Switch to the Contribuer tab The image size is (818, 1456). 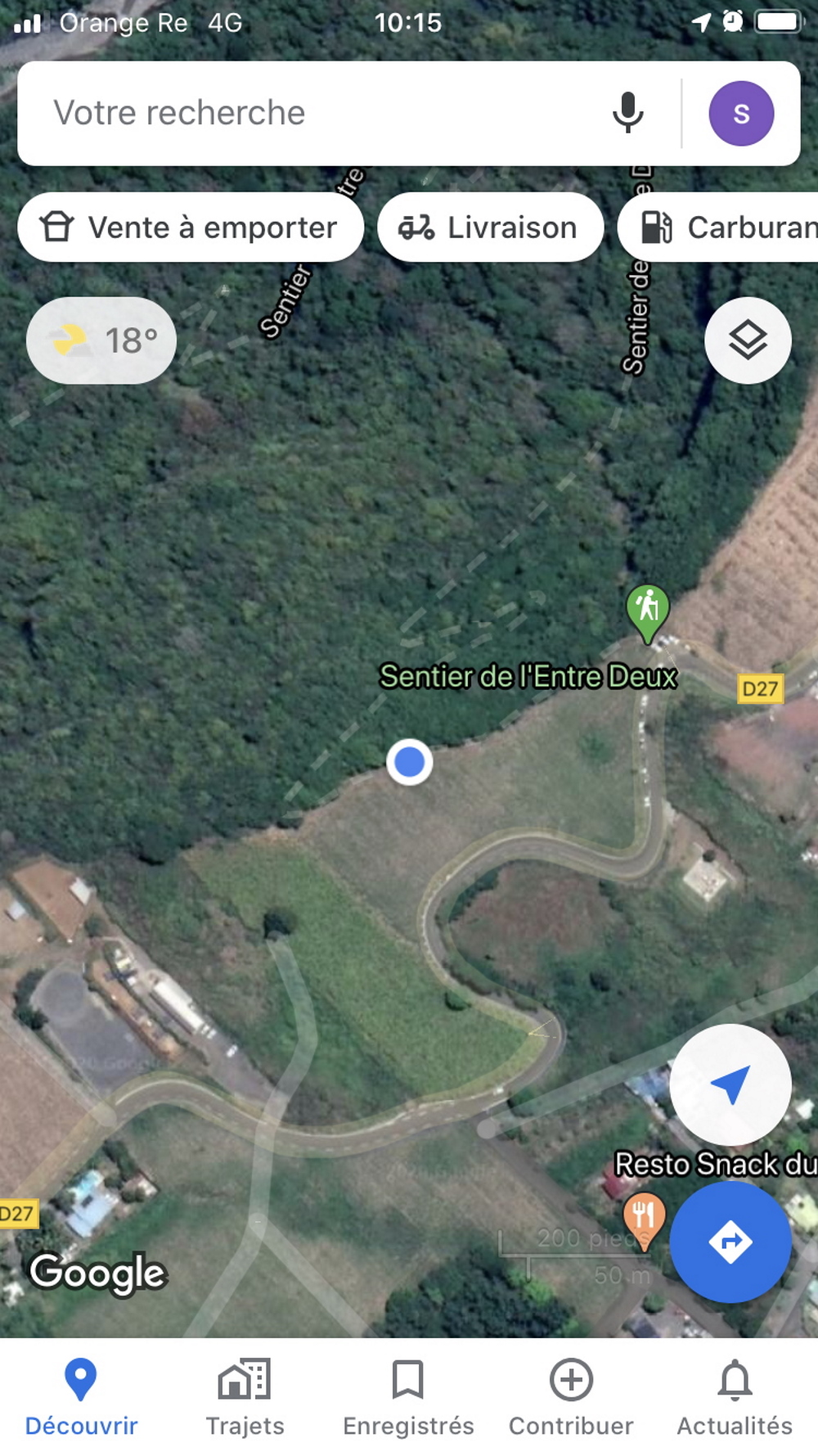pyautogui.click(x=571, y=1397)
